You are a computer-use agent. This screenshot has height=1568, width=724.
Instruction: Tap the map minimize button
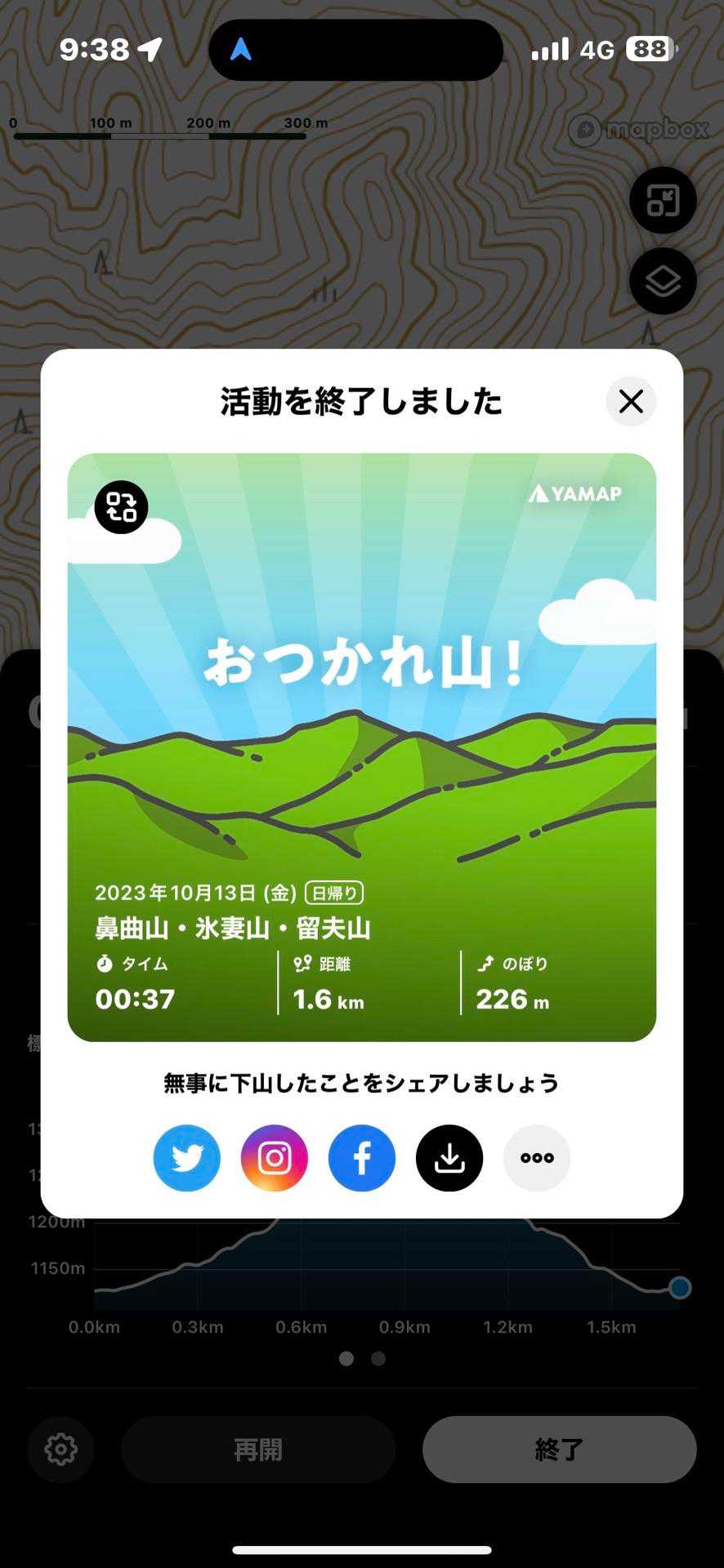click(663, 201)
